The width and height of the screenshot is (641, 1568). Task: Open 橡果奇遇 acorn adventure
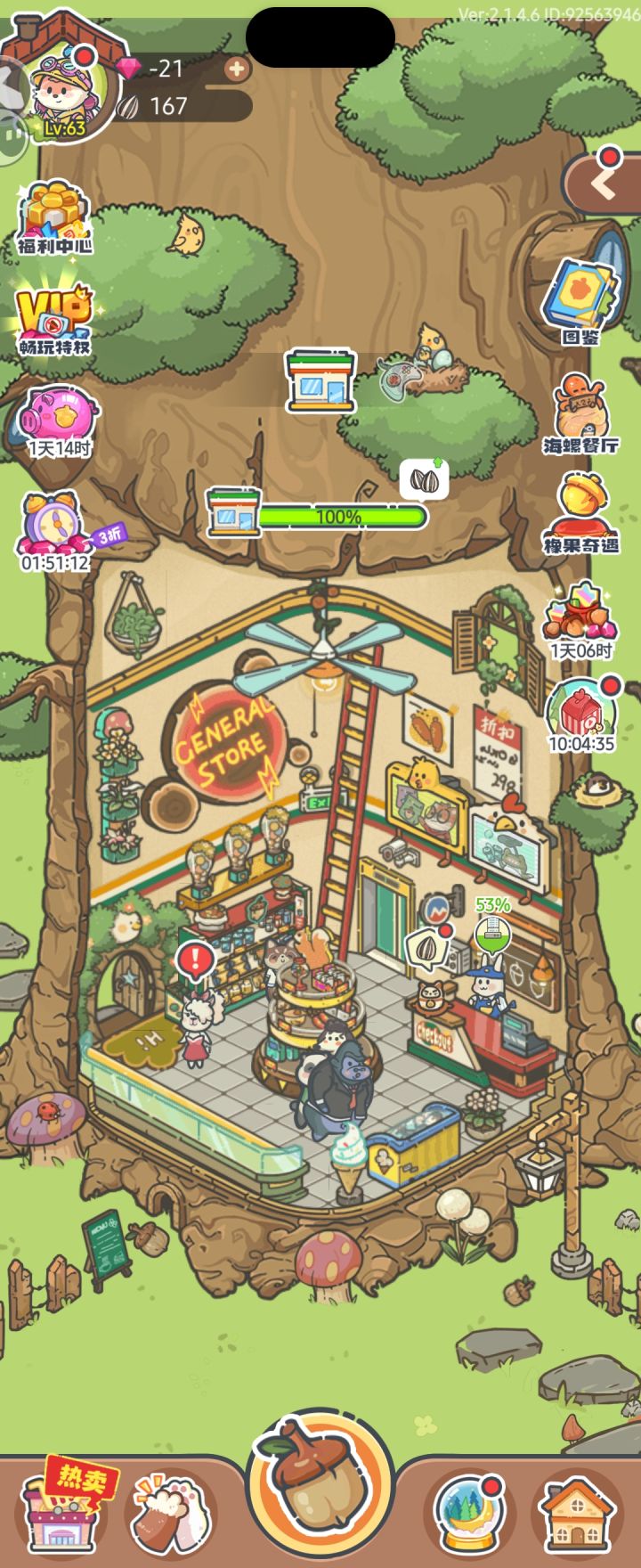point(581,514)
